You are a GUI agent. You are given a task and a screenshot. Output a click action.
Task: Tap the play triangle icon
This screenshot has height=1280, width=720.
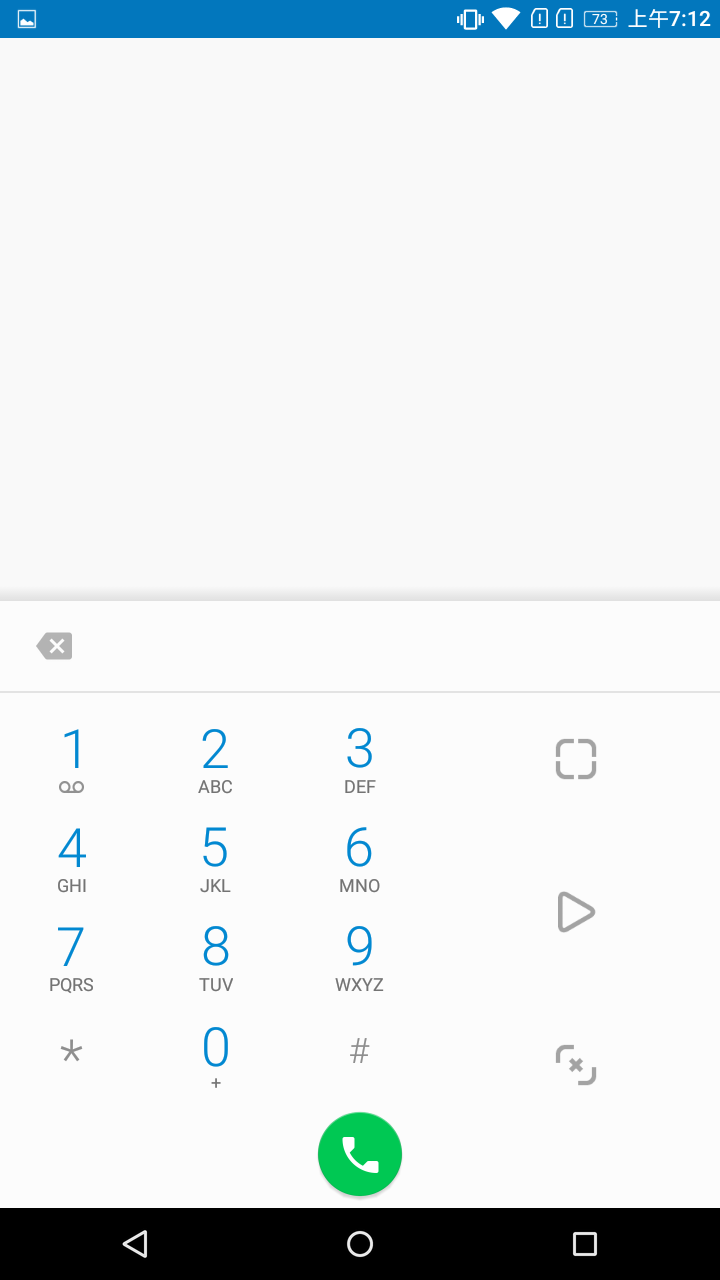tap(576, 912)
